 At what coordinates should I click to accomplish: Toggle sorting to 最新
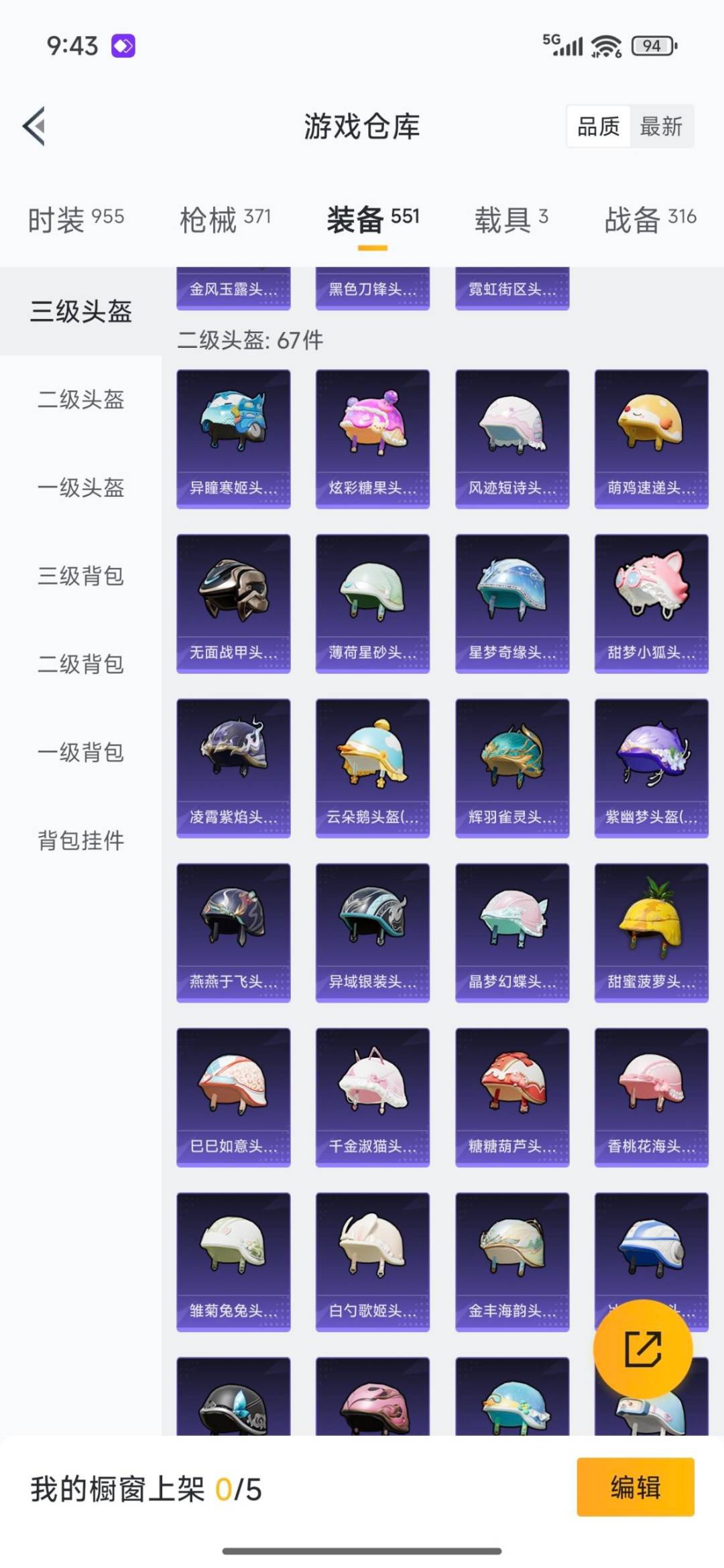coord(660,127)
